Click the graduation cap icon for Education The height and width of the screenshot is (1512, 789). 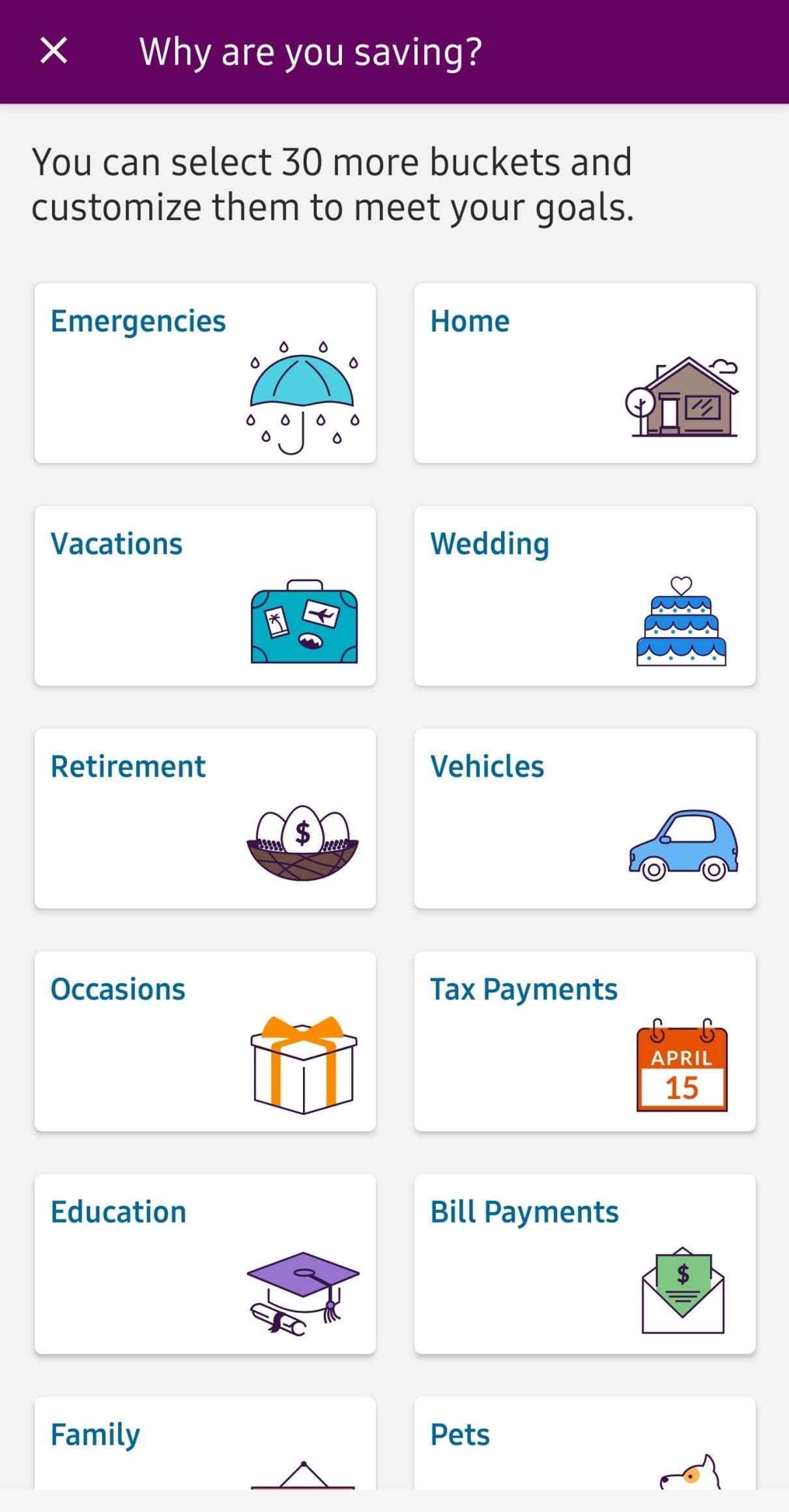coord(303,1287)
